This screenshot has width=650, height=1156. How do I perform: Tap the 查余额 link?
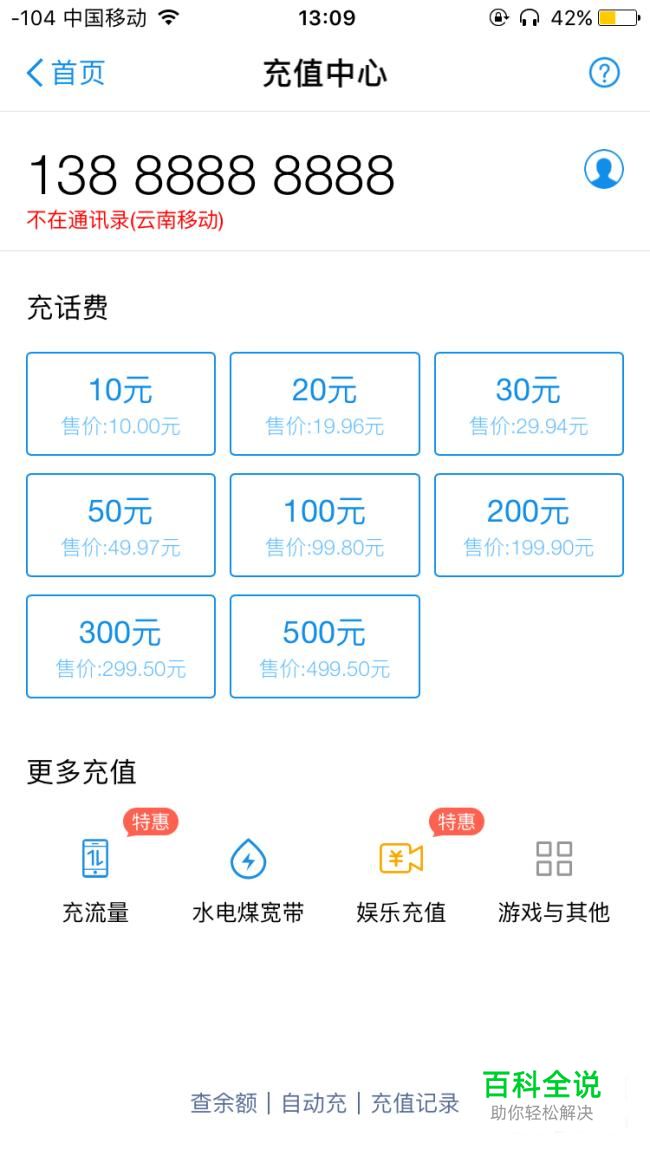point(223,1103)
